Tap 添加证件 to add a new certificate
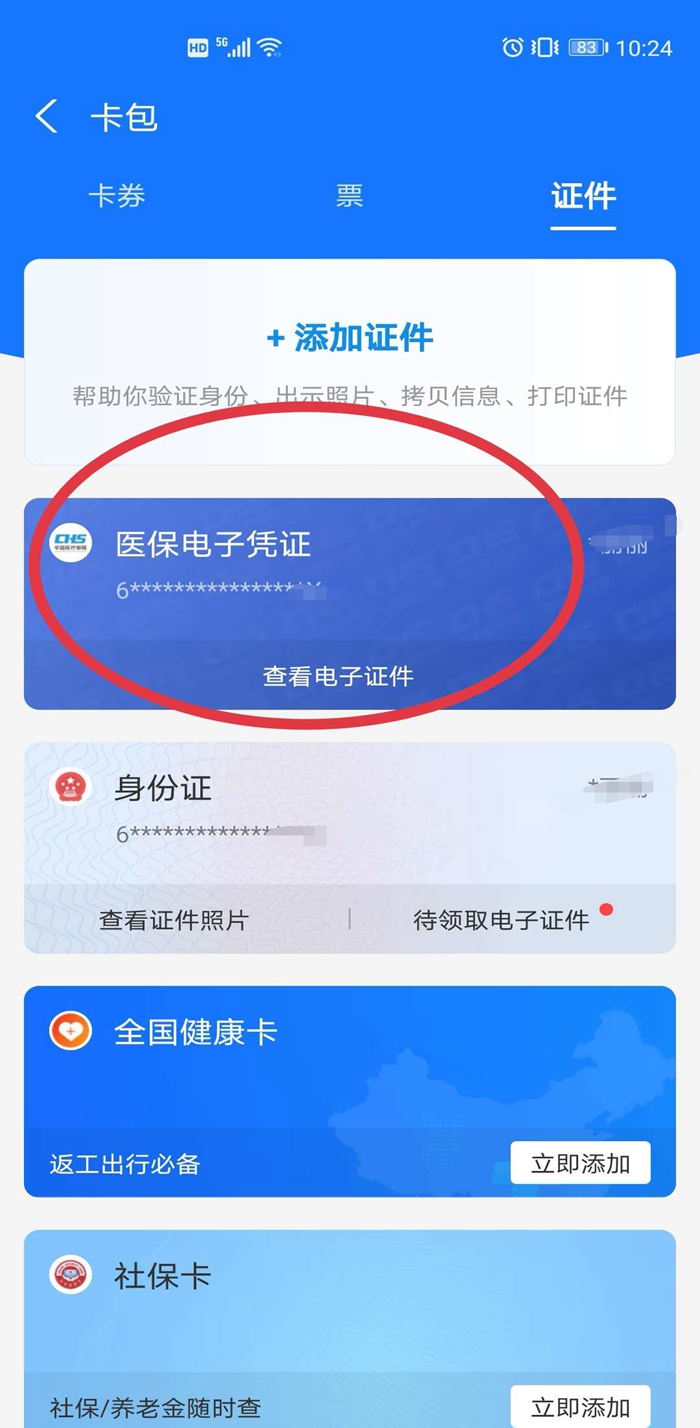The height and width of the screenshot is (1428, 700). point(349,338)
